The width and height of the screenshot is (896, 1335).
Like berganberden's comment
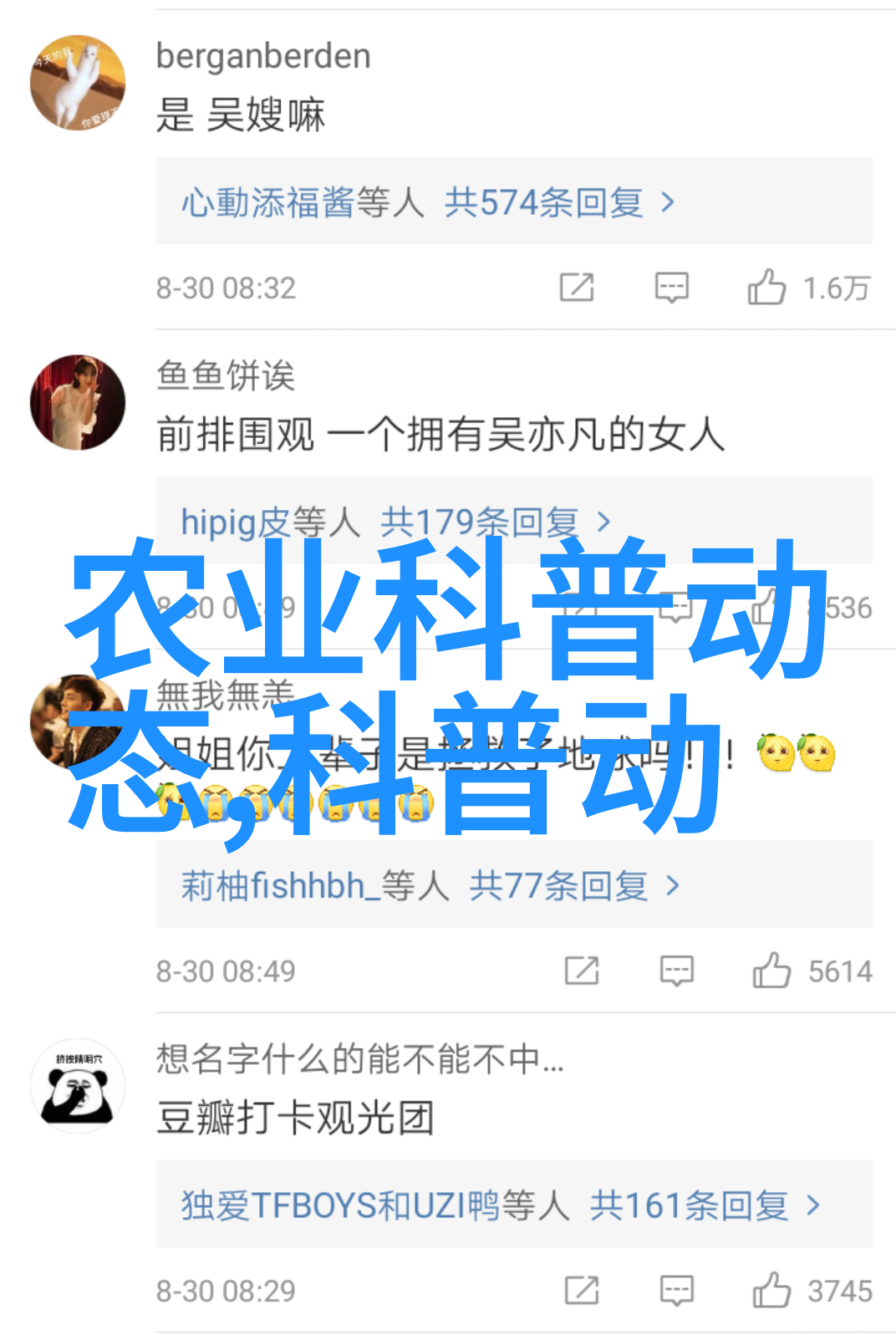click(766, 288)
